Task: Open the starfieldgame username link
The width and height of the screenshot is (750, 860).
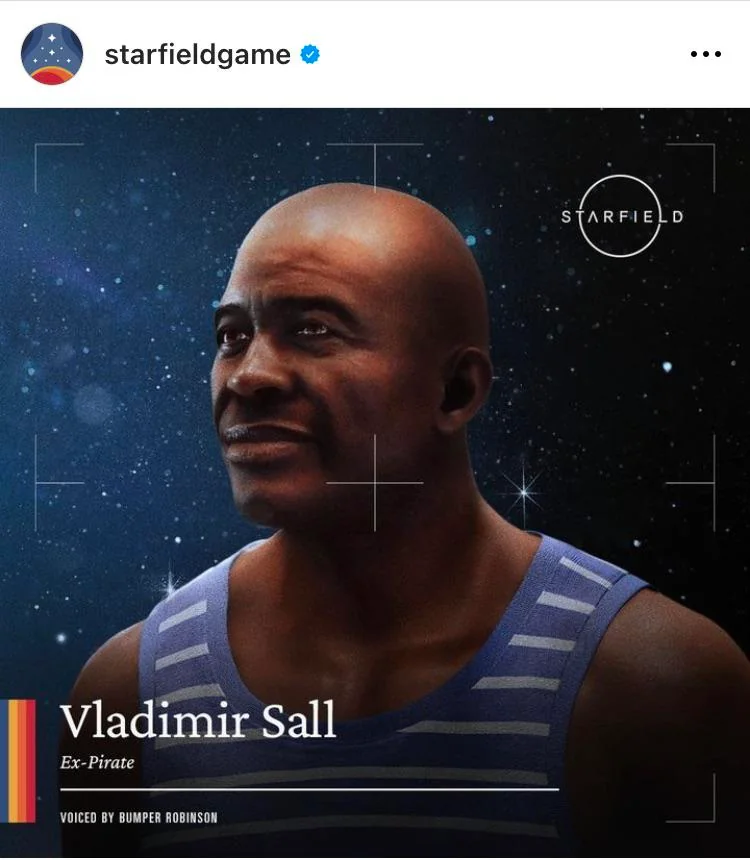Action: coord(197,55)
